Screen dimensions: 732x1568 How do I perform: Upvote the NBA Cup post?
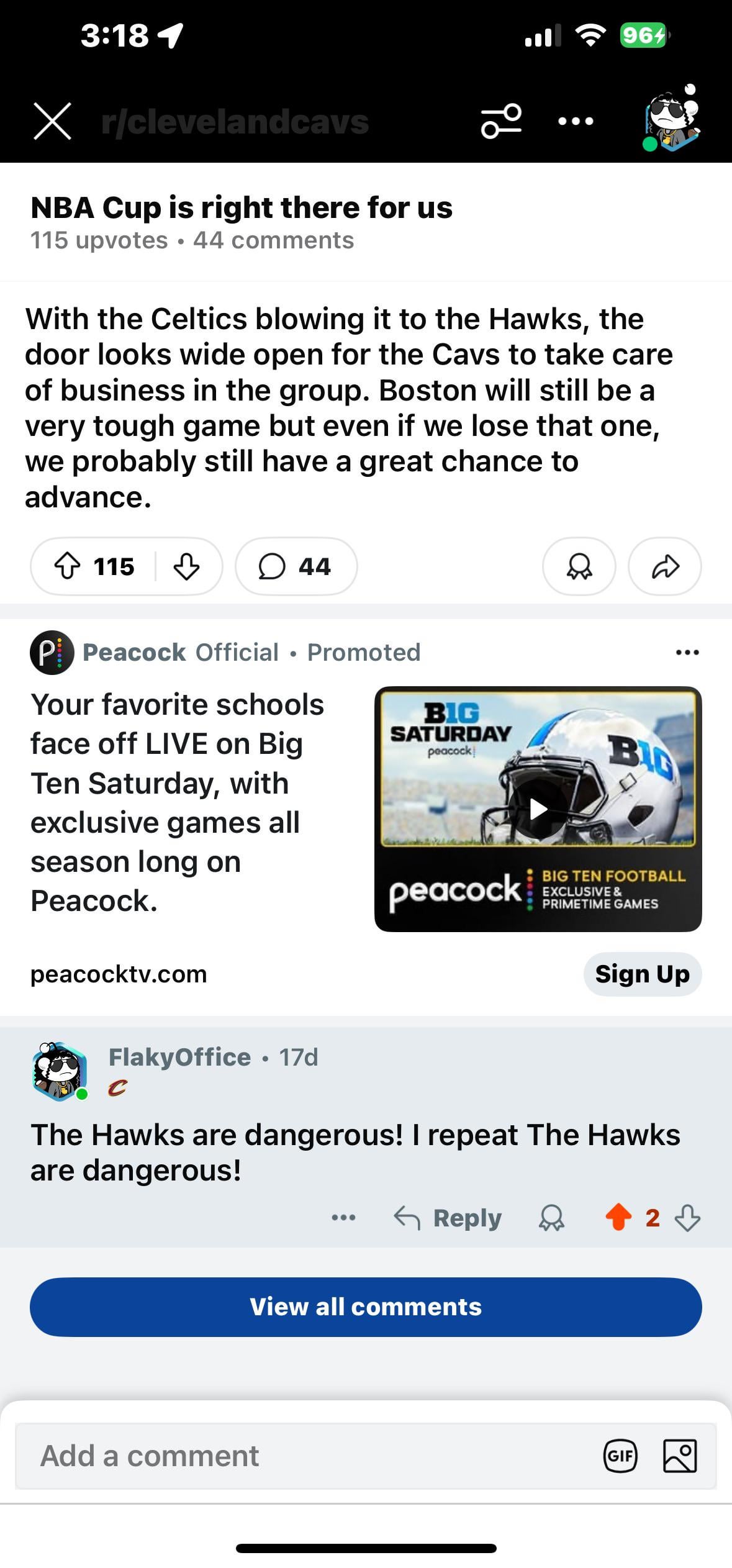tap(67, 566)
